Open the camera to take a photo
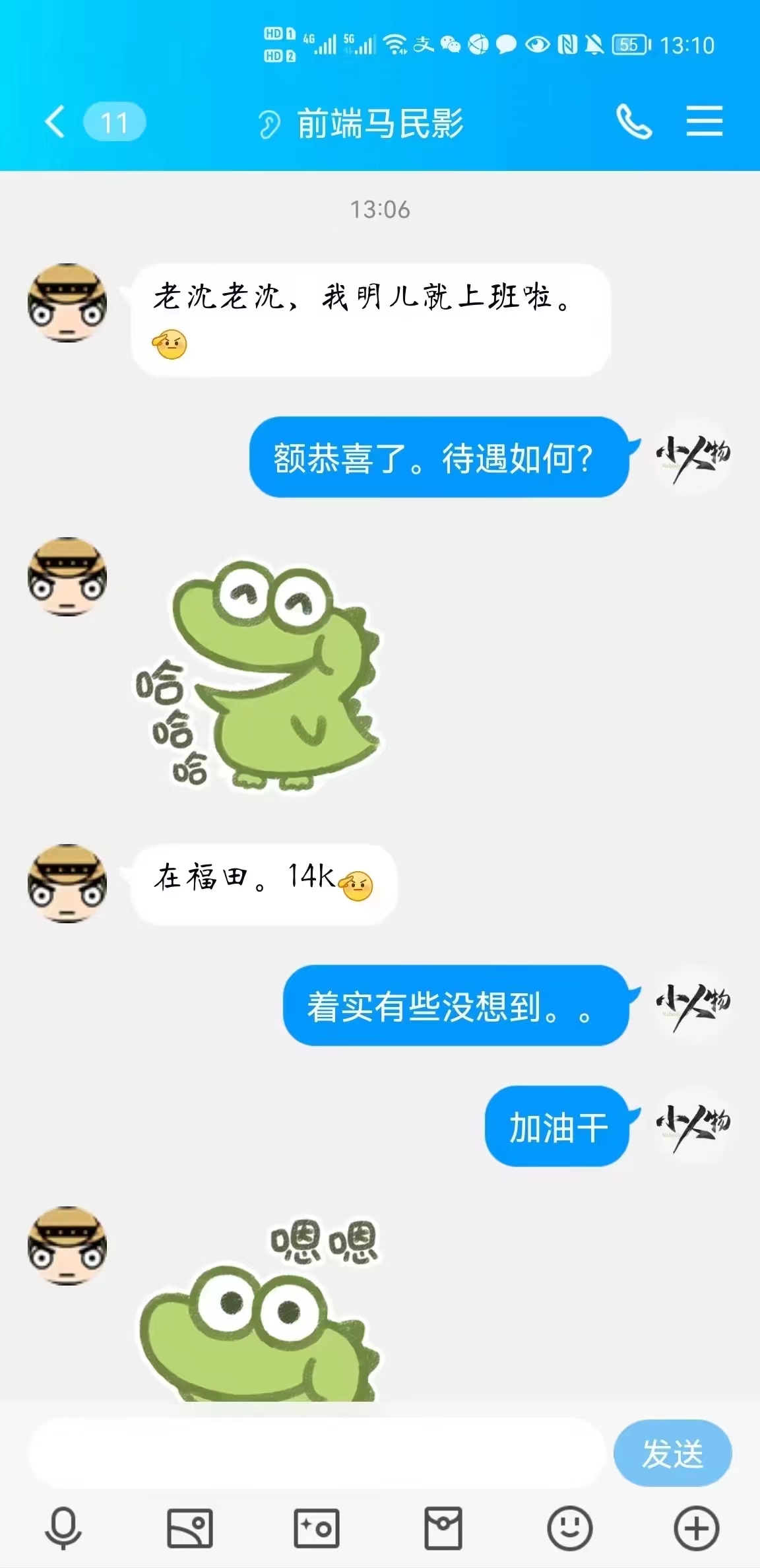The height and width of the screenshot is (1568, 760). click(x=316, y=1528)
